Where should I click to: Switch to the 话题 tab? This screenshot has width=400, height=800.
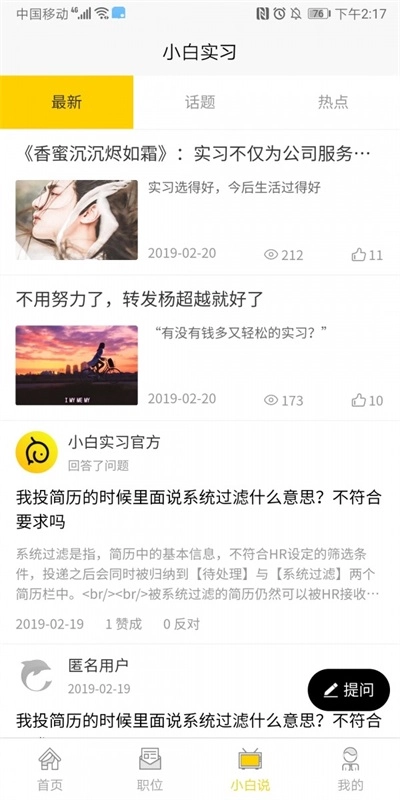(200, 102)
